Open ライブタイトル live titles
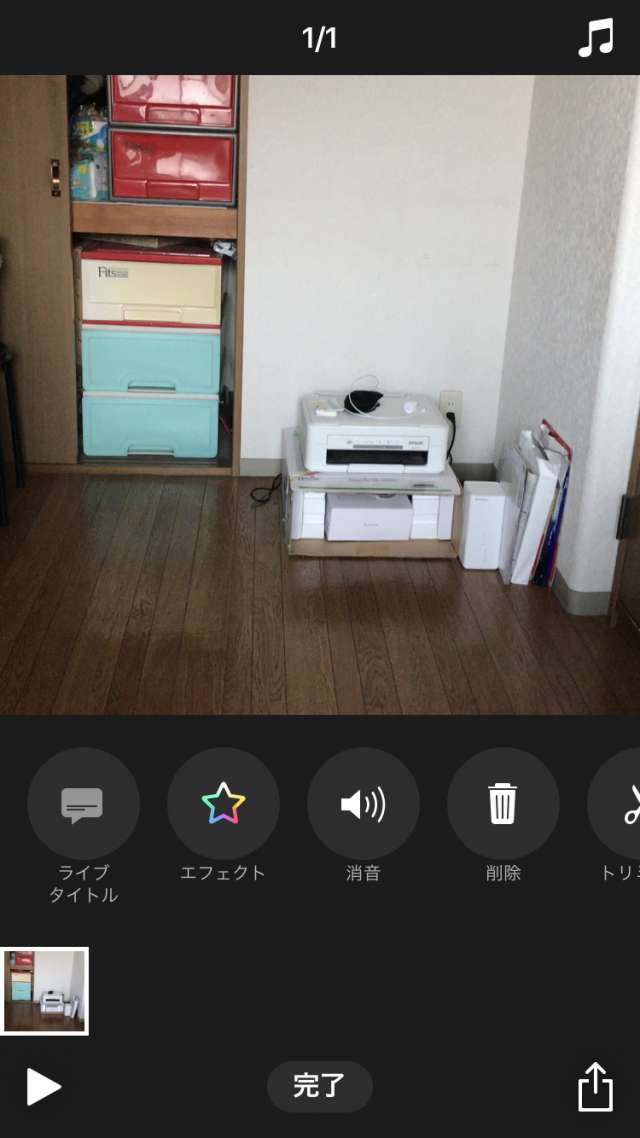 pos(83,803)
